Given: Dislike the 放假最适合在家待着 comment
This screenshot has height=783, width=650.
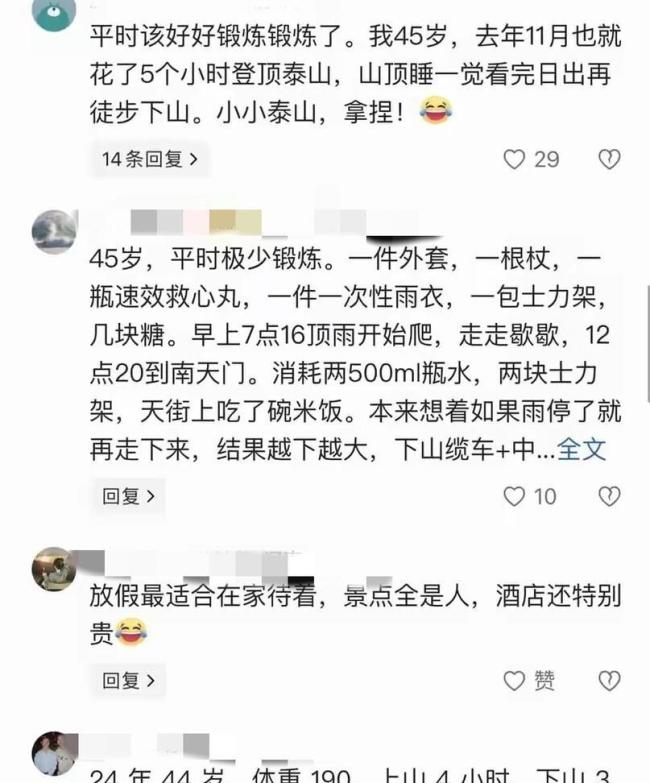Looking at the screenshot, I should [608, 681].
